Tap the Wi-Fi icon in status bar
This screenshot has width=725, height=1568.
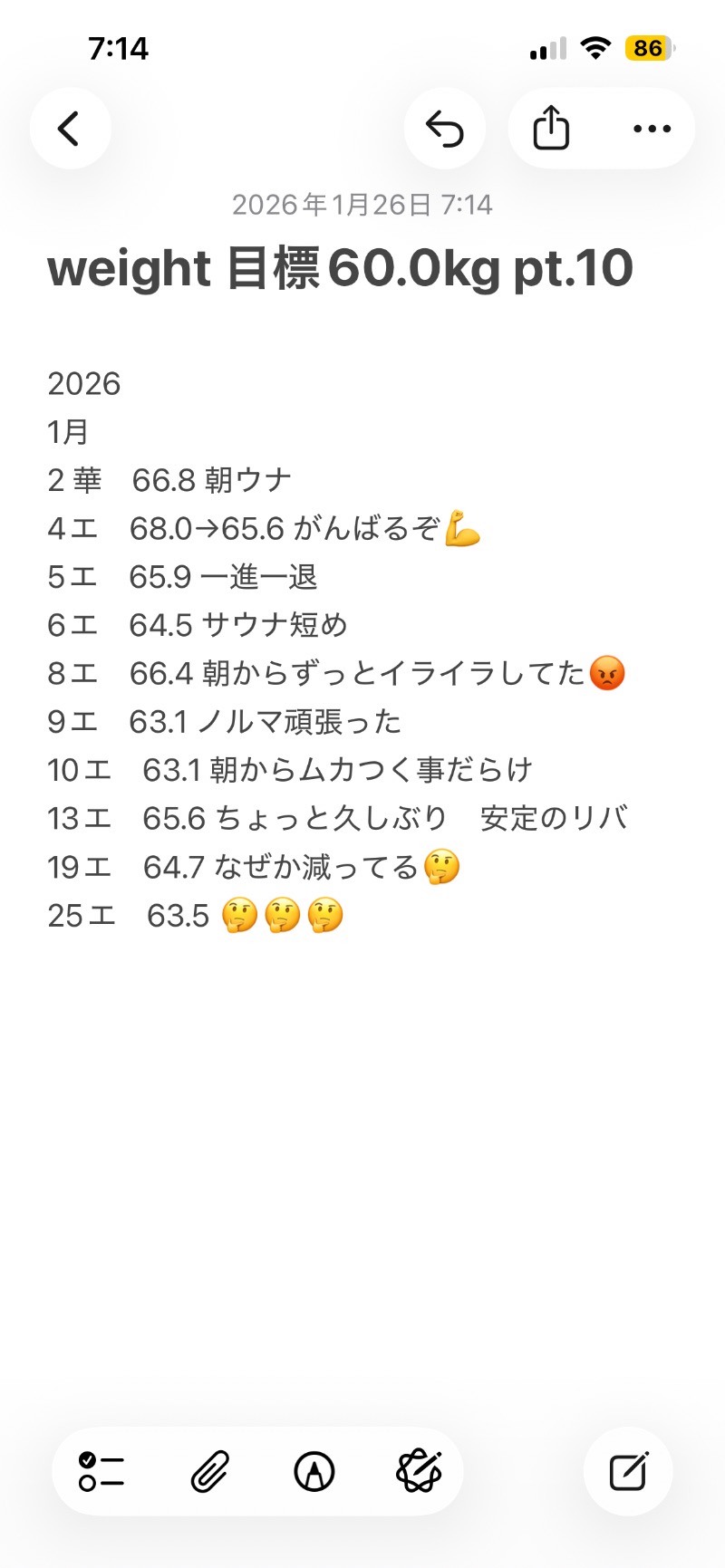pos(595,48)
